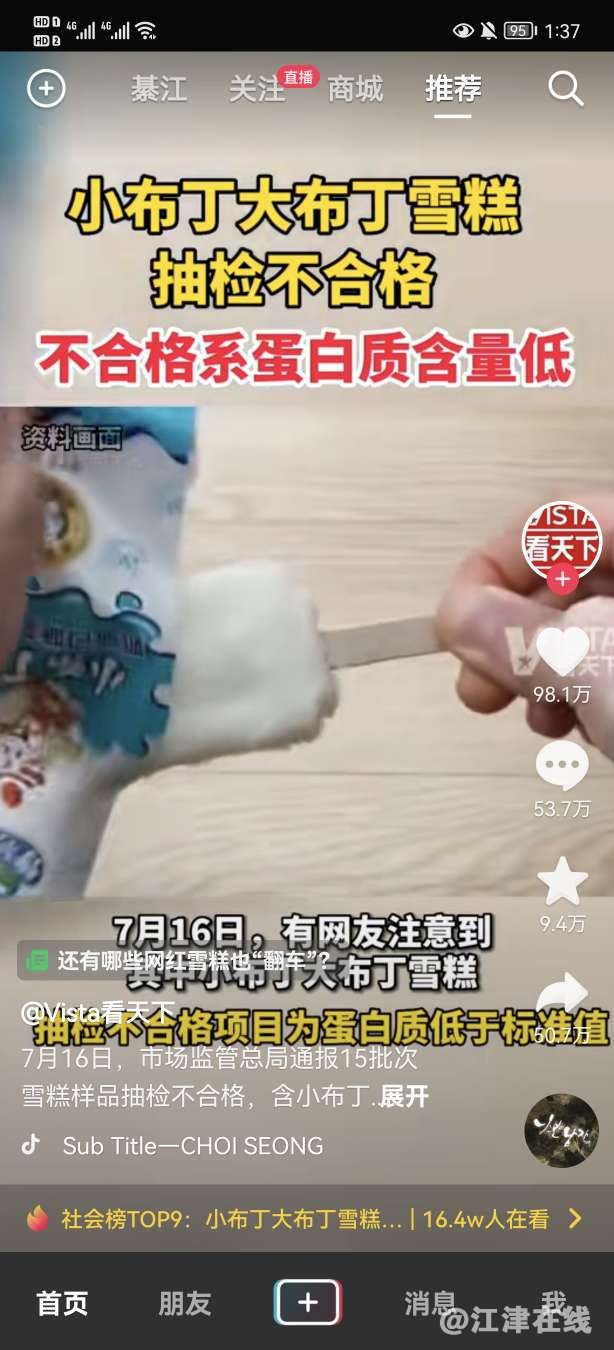Favorite the video with the star icon
This screenshot has width=614, height=1350.
[562, 882]
